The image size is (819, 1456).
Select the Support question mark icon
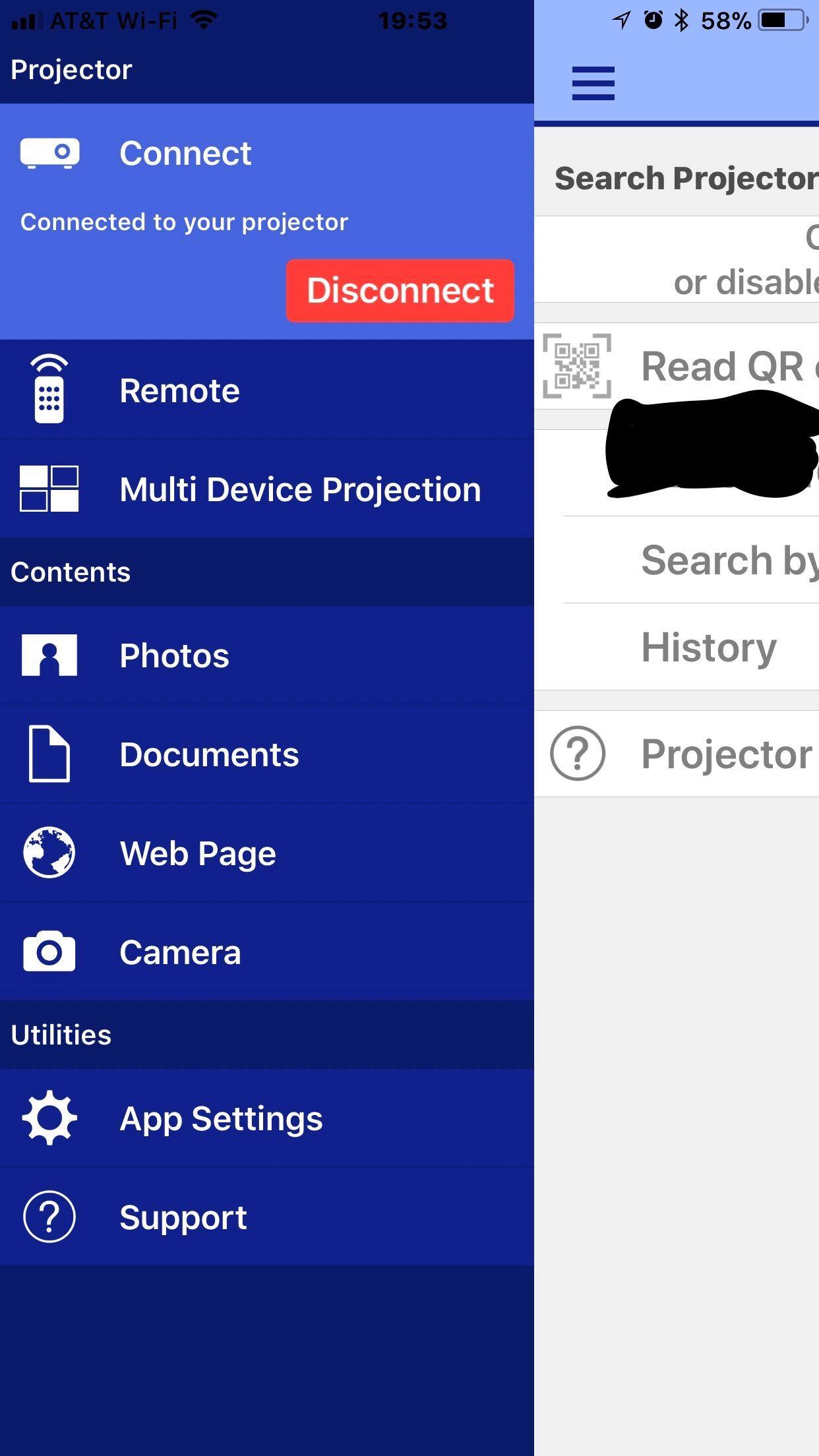click(x=48, y=1217)
